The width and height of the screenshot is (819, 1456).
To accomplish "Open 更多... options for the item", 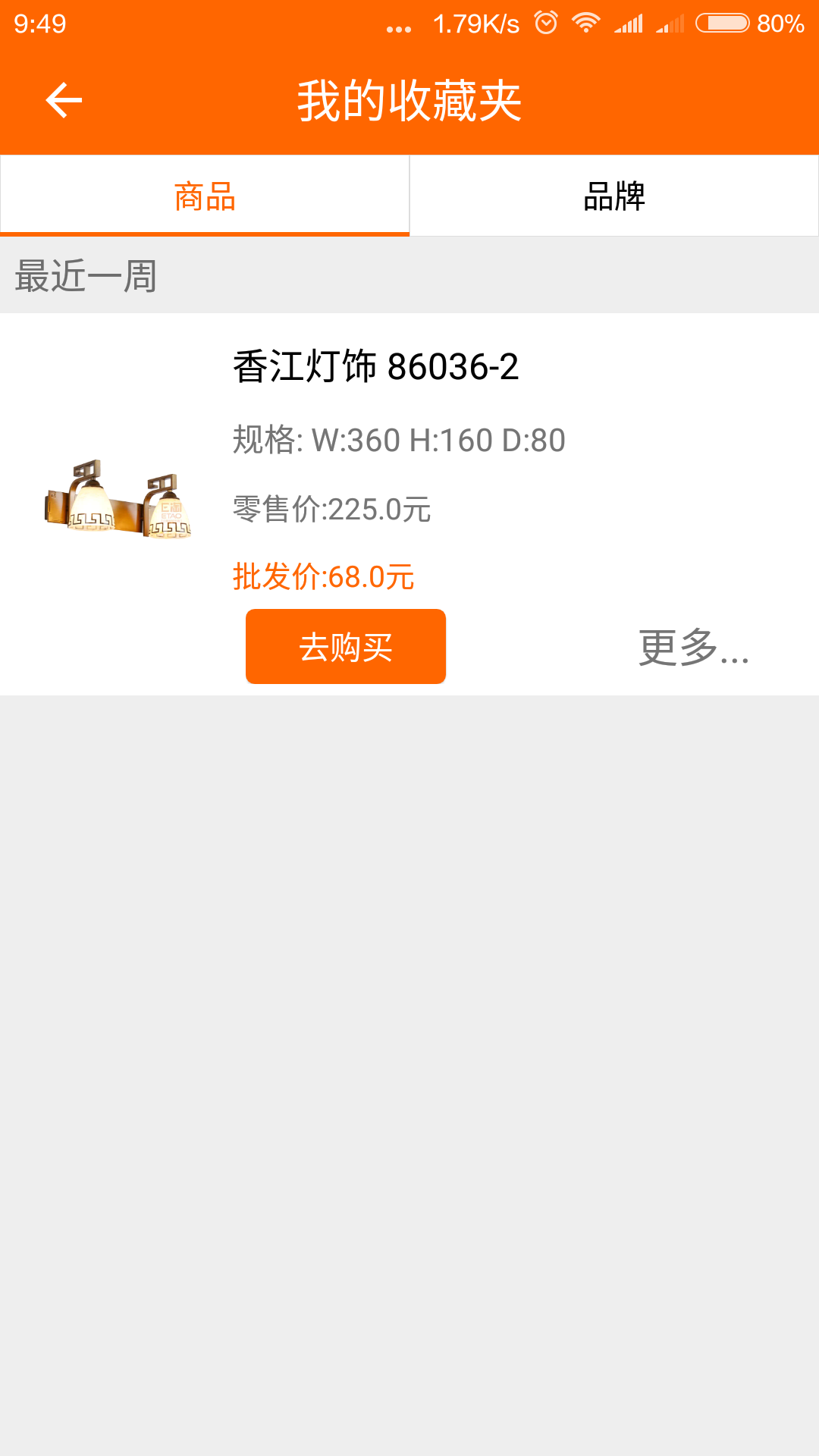I will pos(694,648).
